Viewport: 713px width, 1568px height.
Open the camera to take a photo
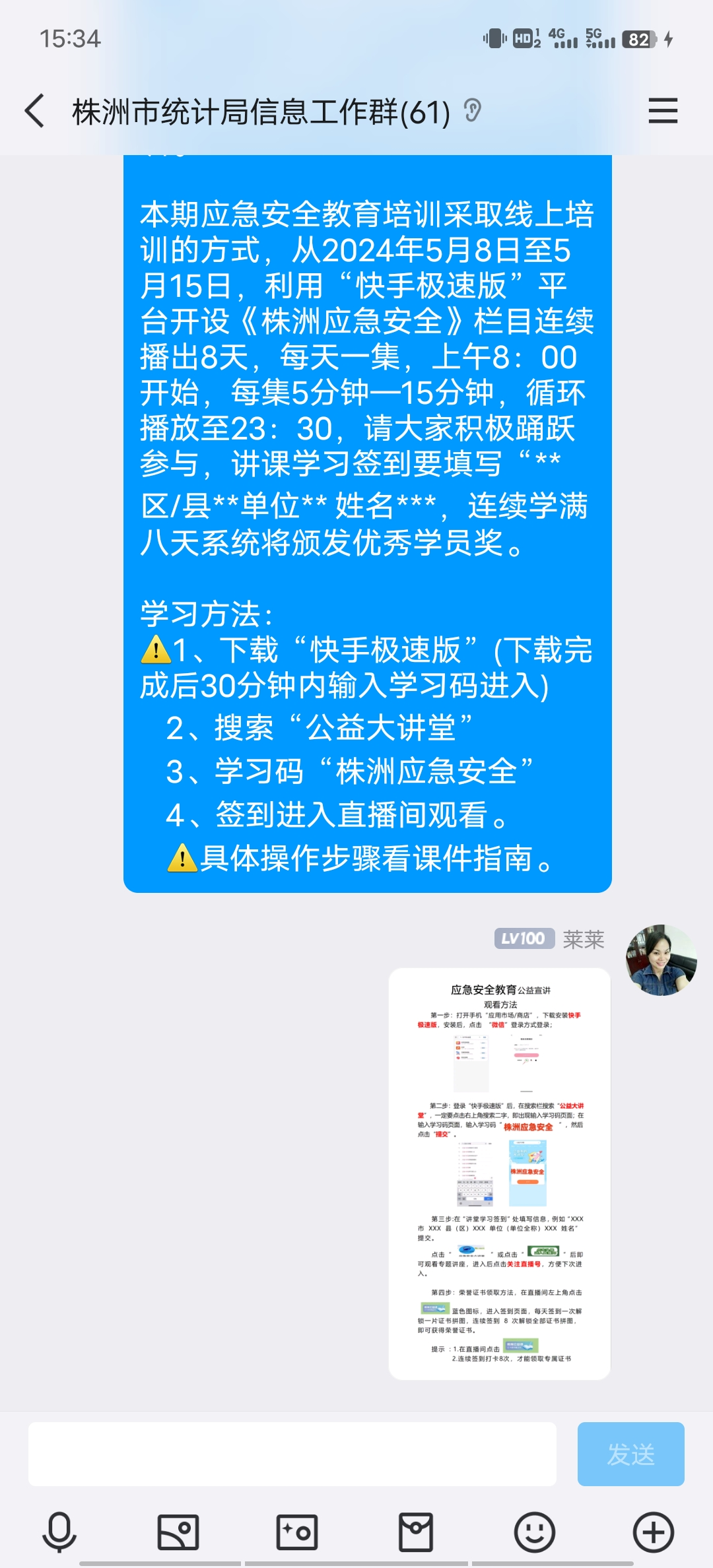[x=297, y=1532]
